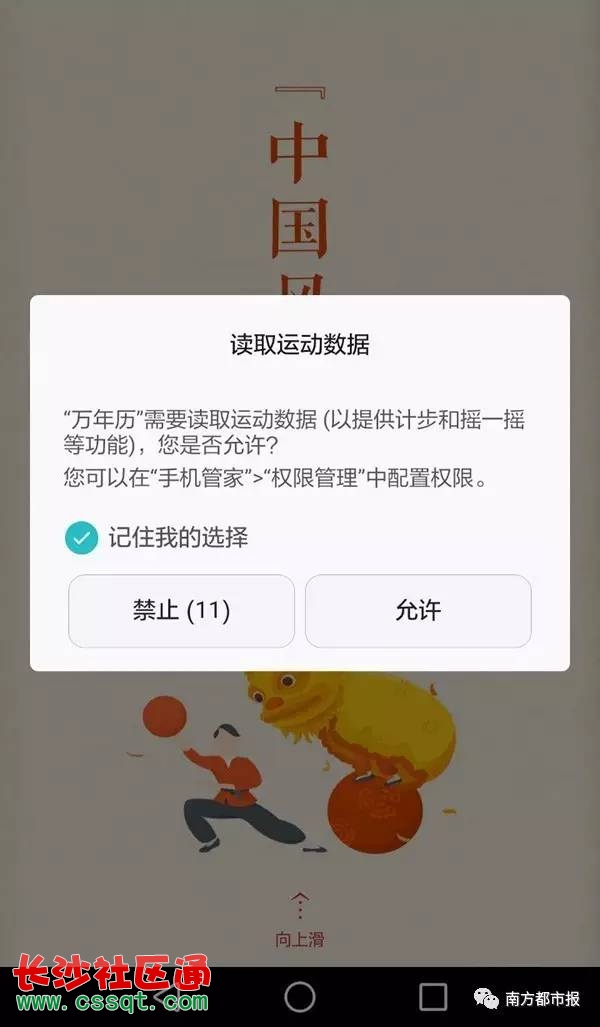Tap 禁止 to deny motion data access
The width and height of the screenshot is (600, 1027).
[181, 611]
